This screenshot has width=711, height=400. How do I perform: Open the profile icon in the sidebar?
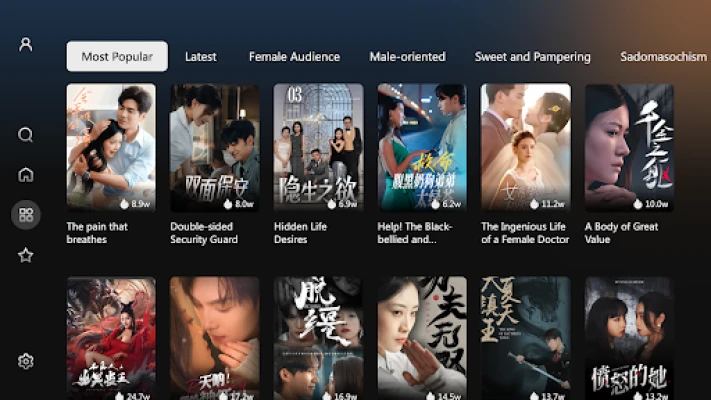click(x=26, y=44)
